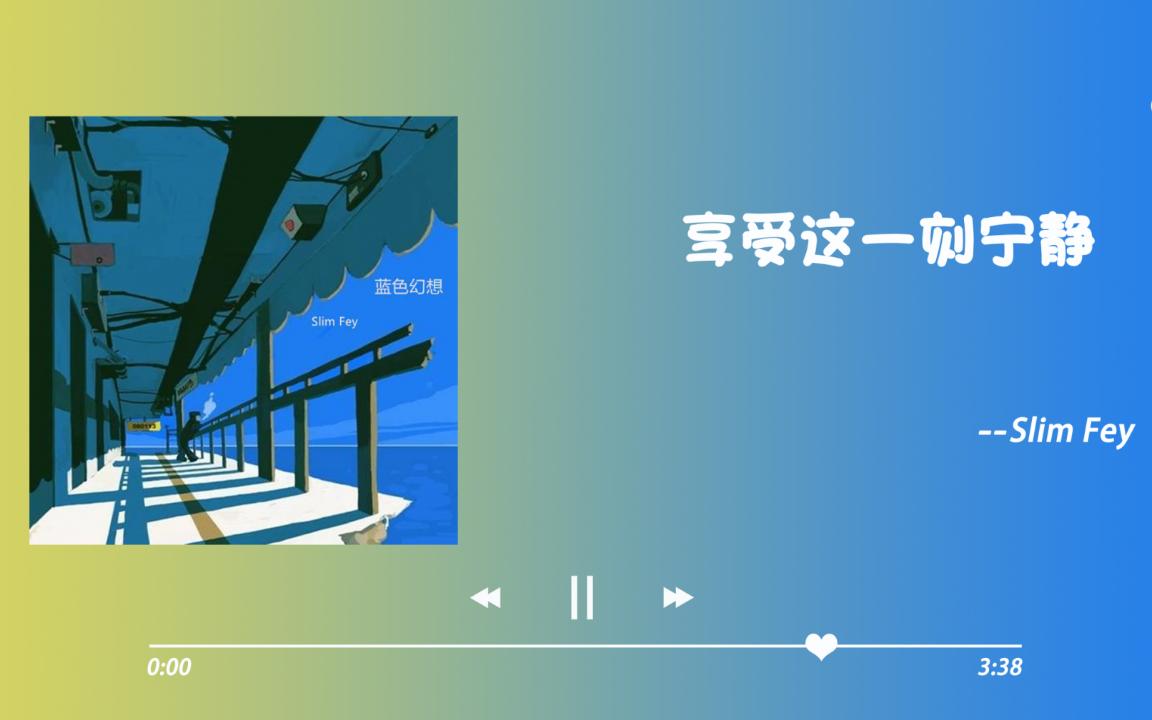Pause the current song
1152x720 pixels.
click(581, 597)
